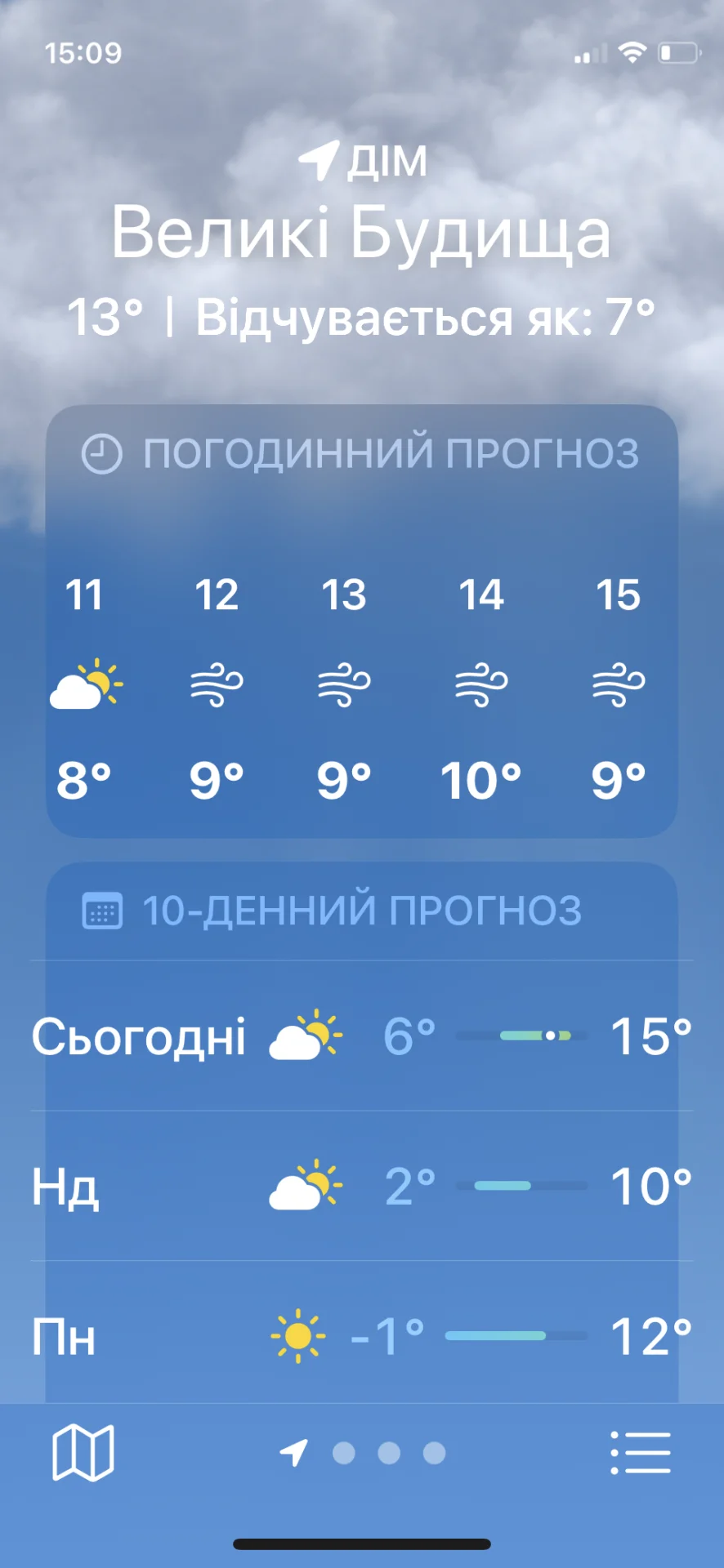
Task: Open the Сьогодні forecast row
Action: tap(362, 1036)
